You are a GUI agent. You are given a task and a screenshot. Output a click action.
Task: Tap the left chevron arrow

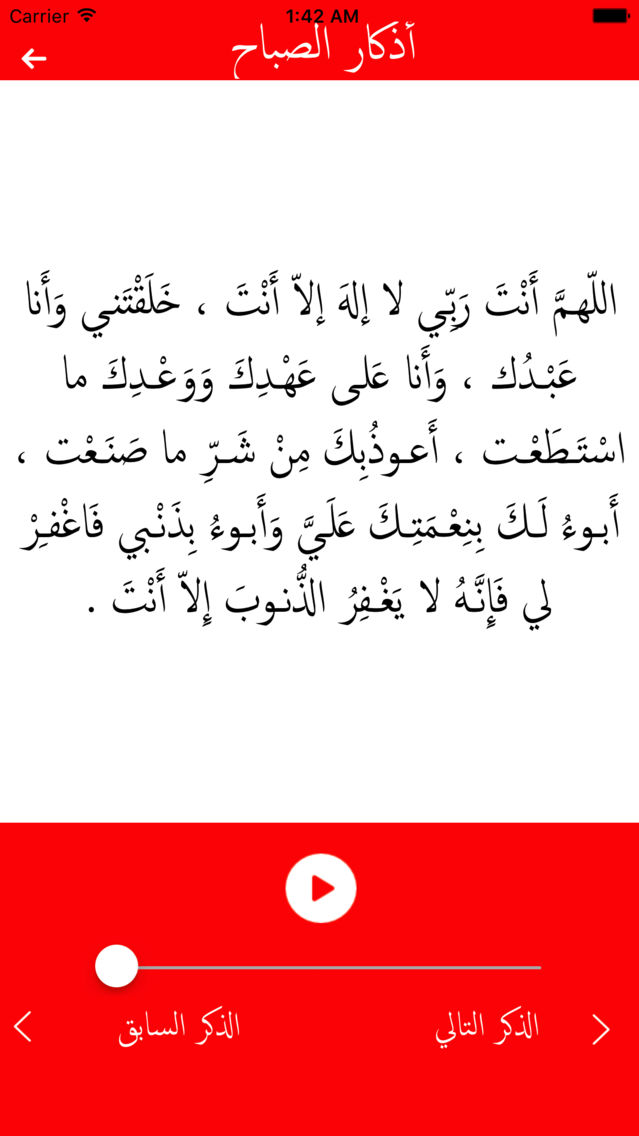tap(23, 1028)
